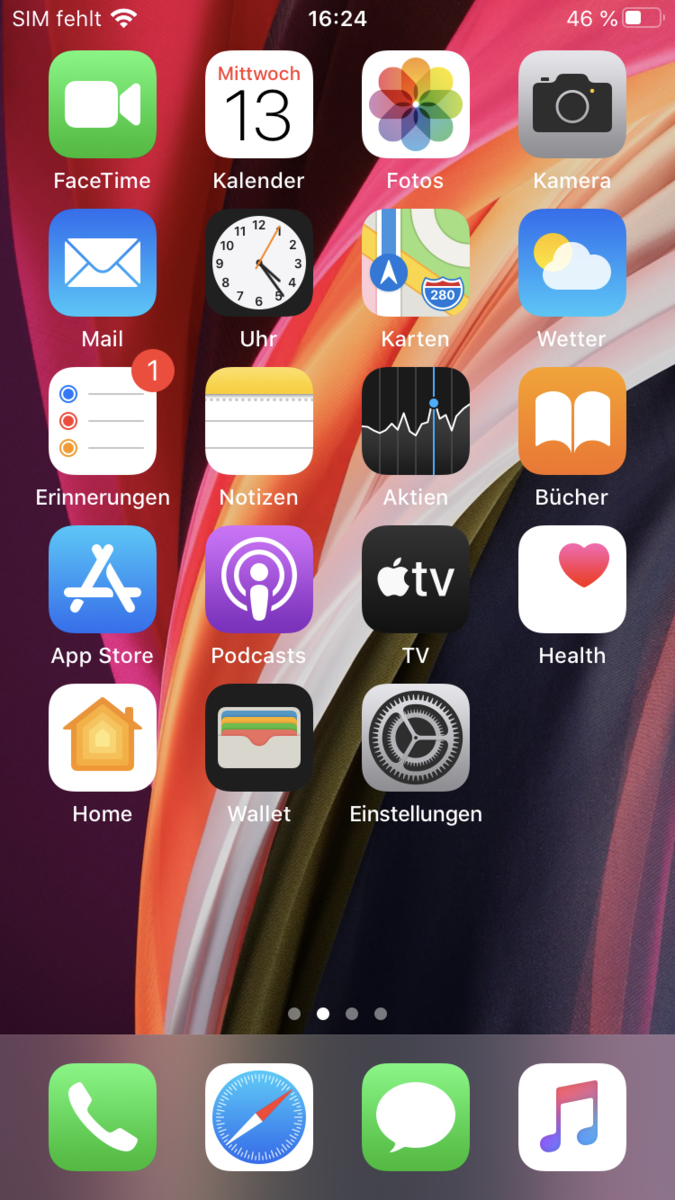Open the Bücher app
Screen dimensions: 675x1200
click(572, 421)
